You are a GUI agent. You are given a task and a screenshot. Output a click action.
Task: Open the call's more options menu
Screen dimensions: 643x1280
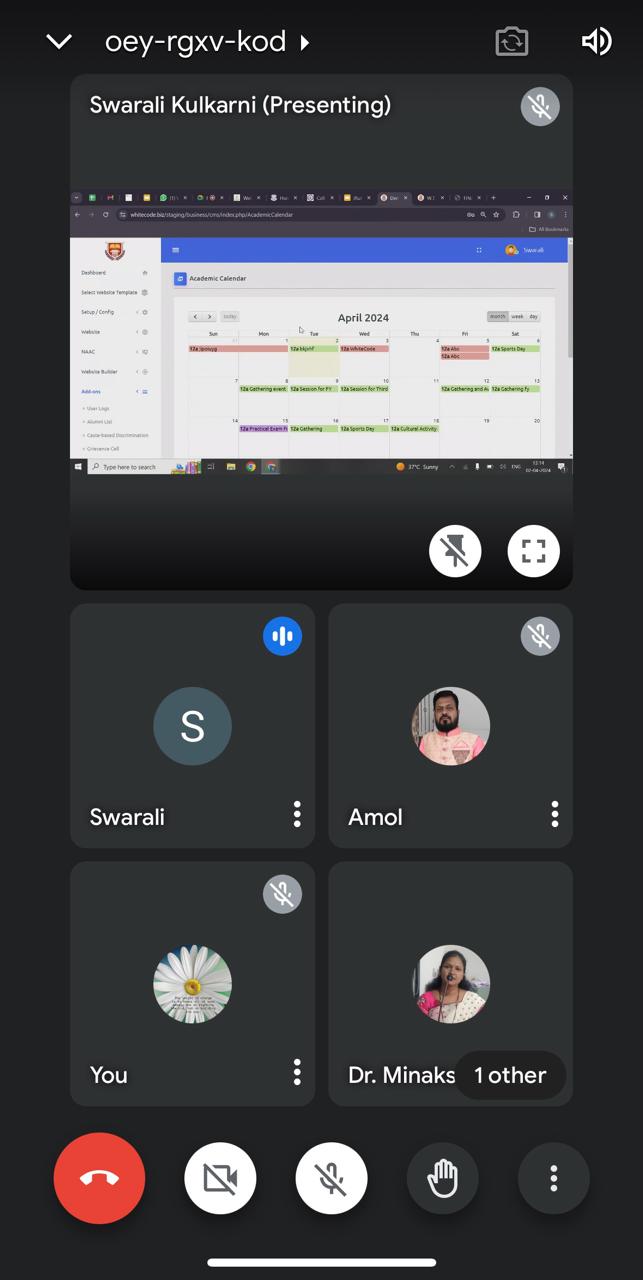(x=553, y=1178)
